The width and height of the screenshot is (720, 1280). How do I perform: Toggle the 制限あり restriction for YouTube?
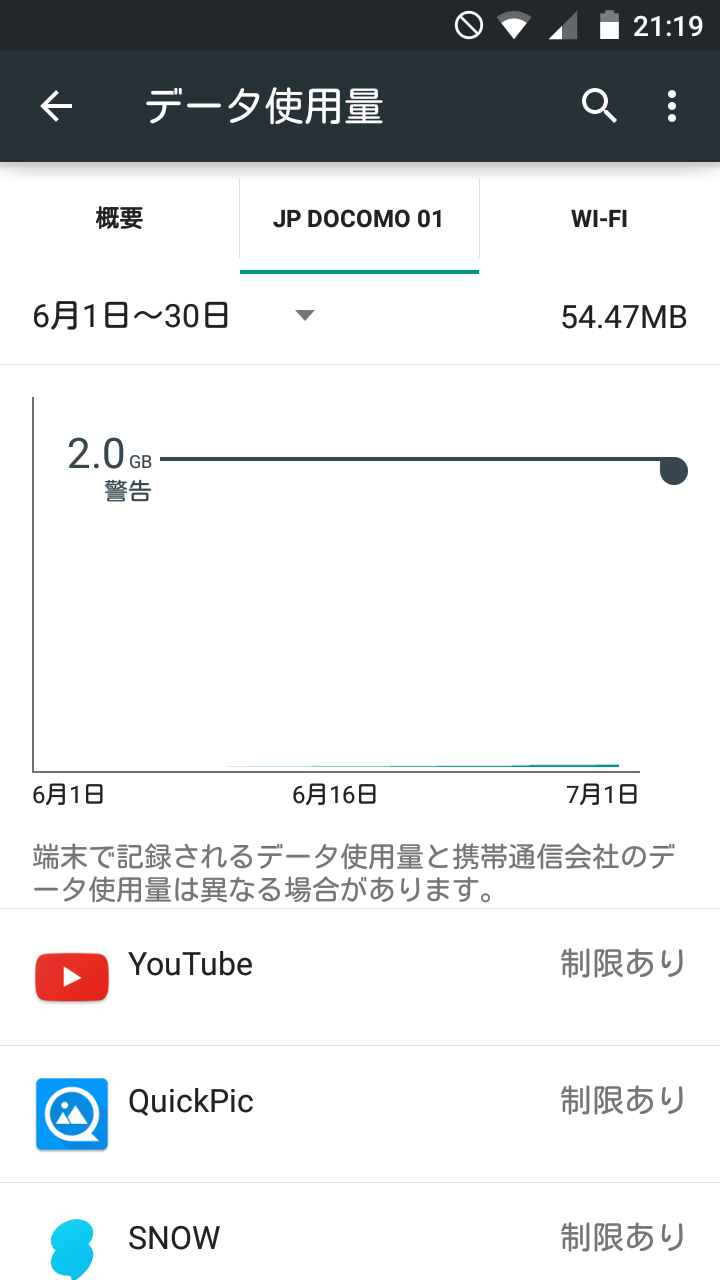[623, 963]
